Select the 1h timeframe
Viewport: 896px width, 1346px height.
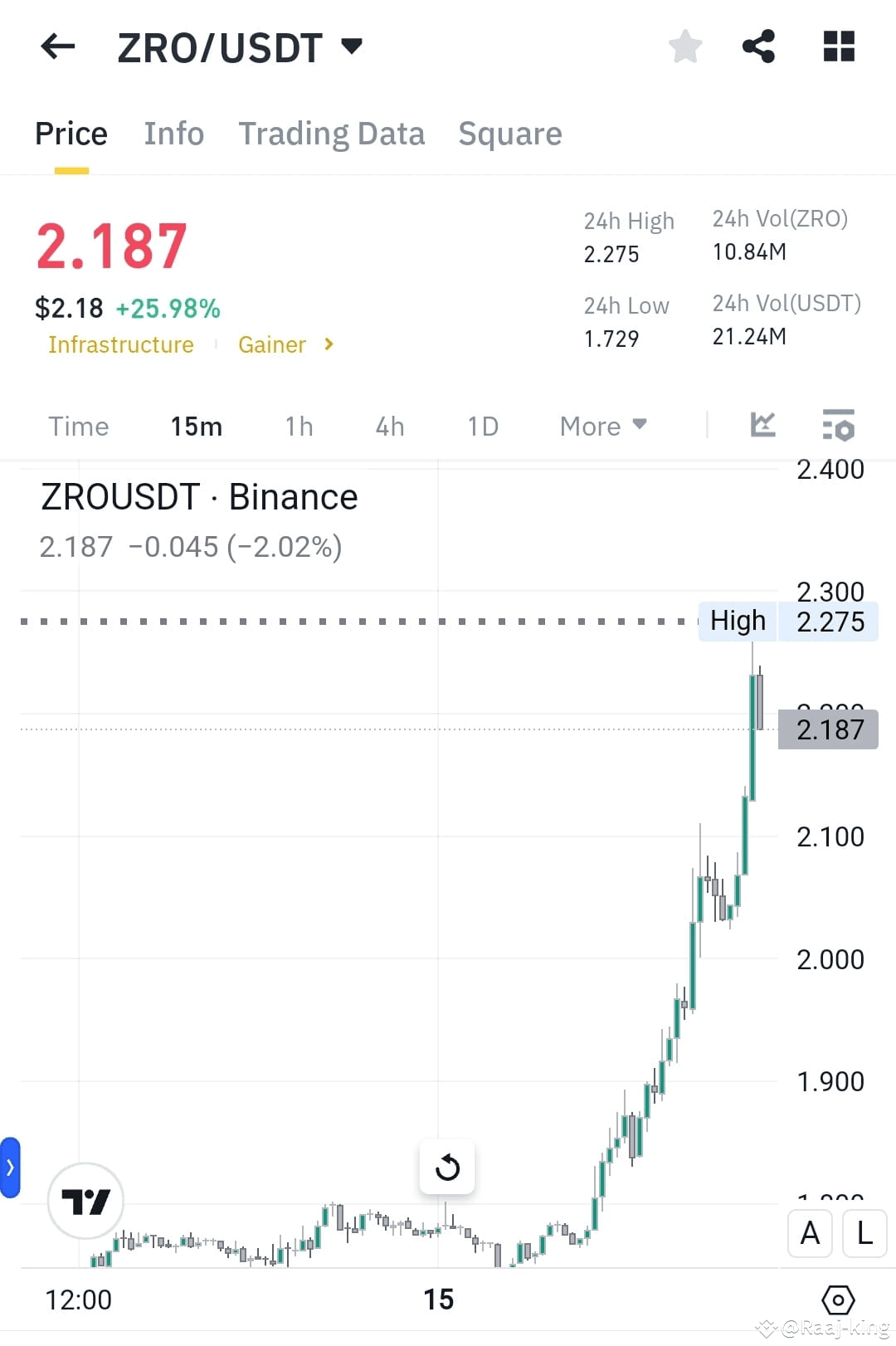point(298,425)
